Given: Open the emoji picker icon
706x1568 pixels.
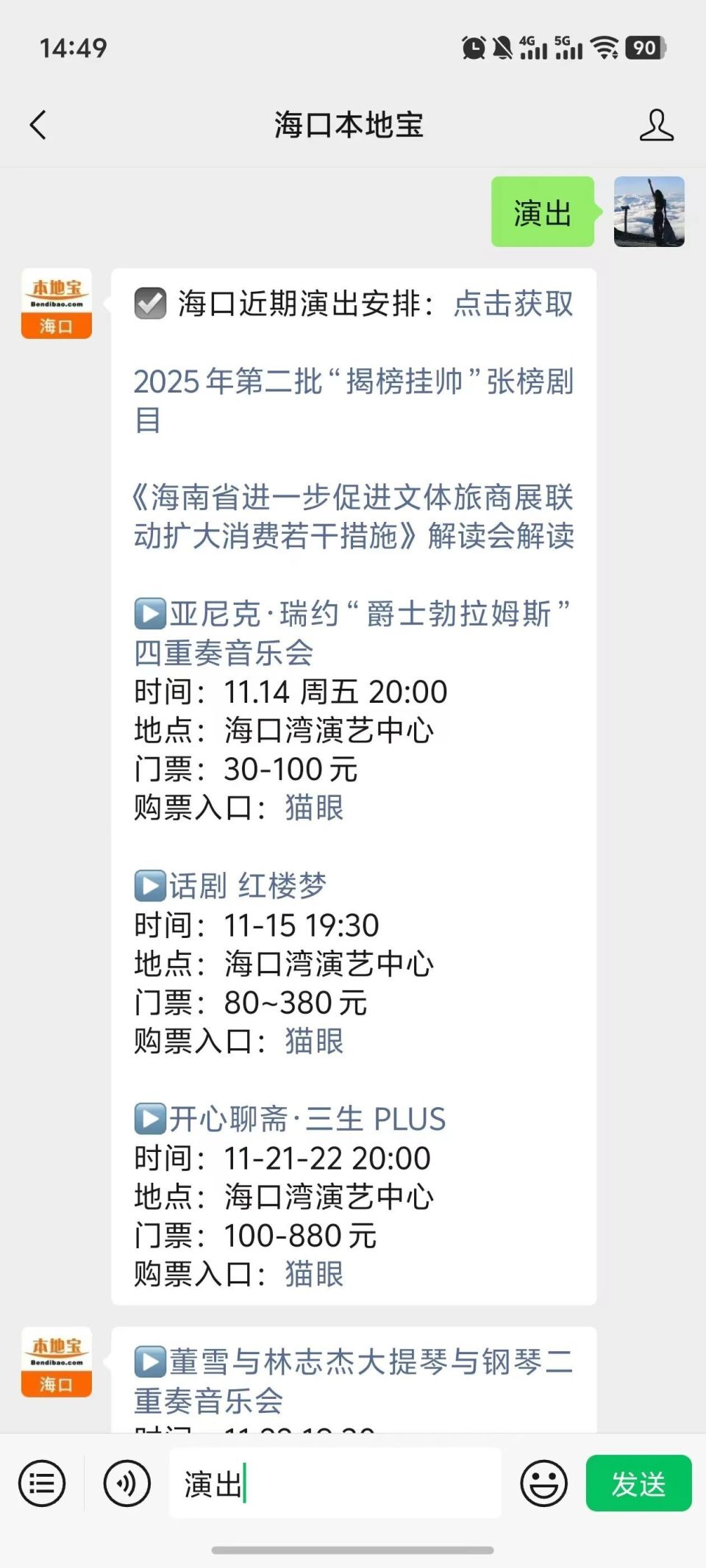Looking at the screenshot, I should [543, 1482].
